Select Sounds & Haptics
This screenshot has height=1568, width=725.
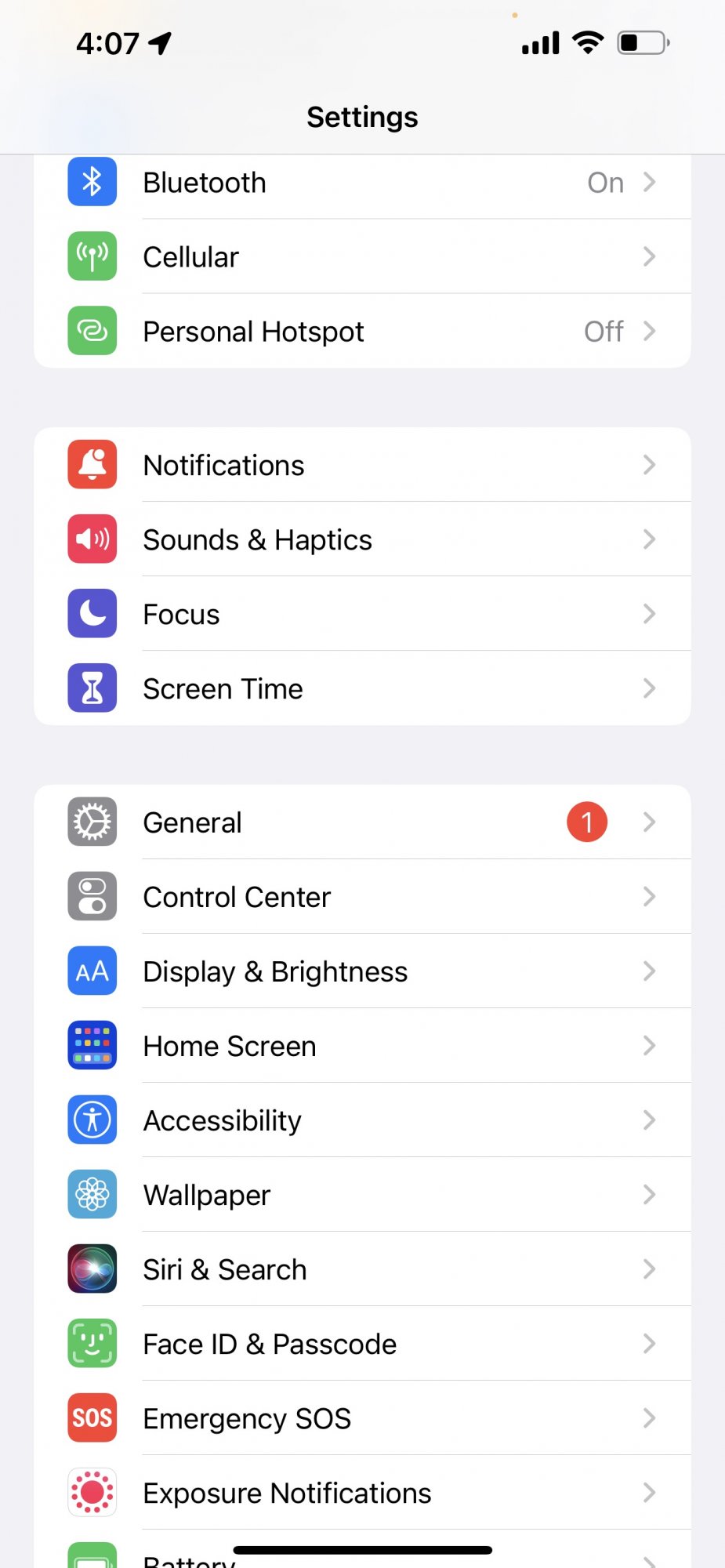click(x=362, y=539)
